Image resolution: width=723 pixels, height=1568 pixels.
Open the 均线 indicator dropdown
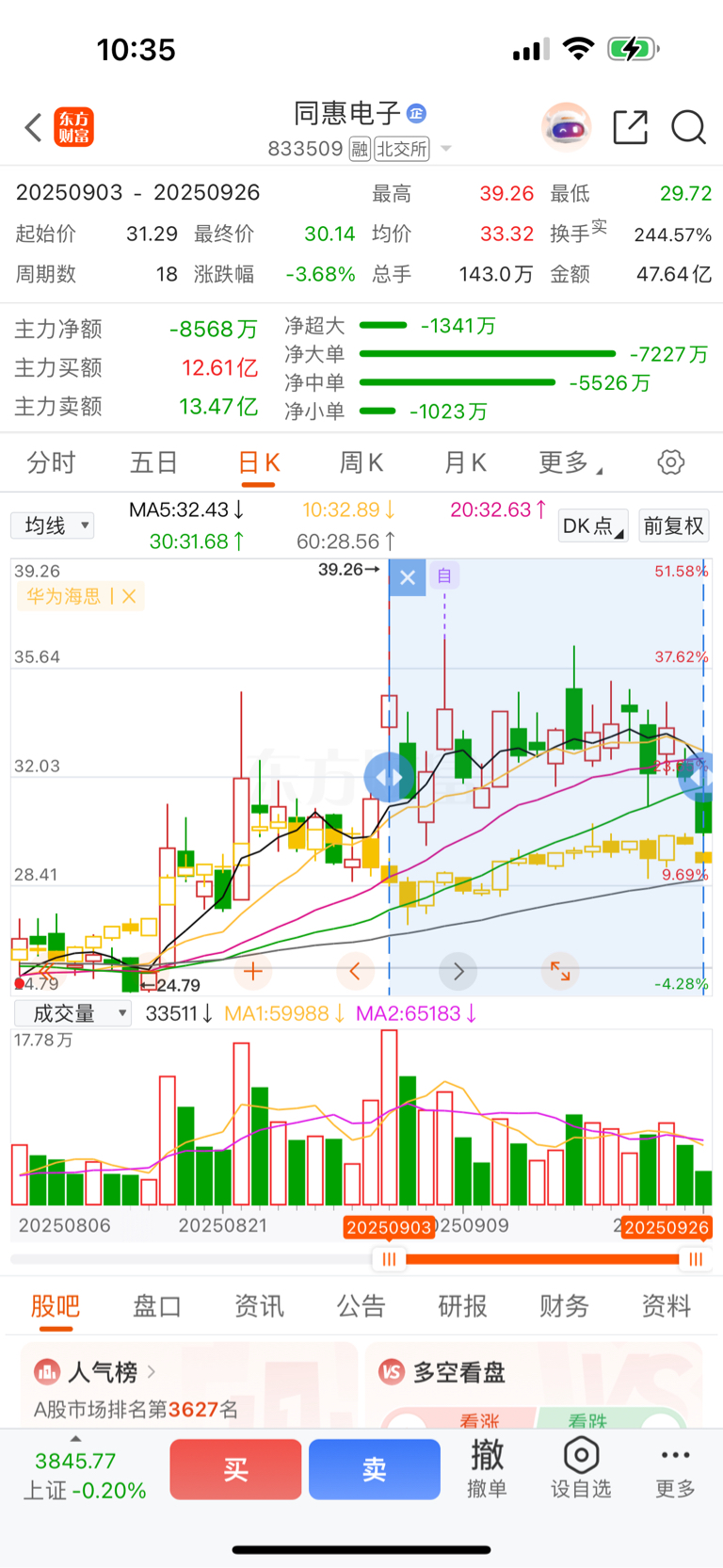(x=53, y=525)
